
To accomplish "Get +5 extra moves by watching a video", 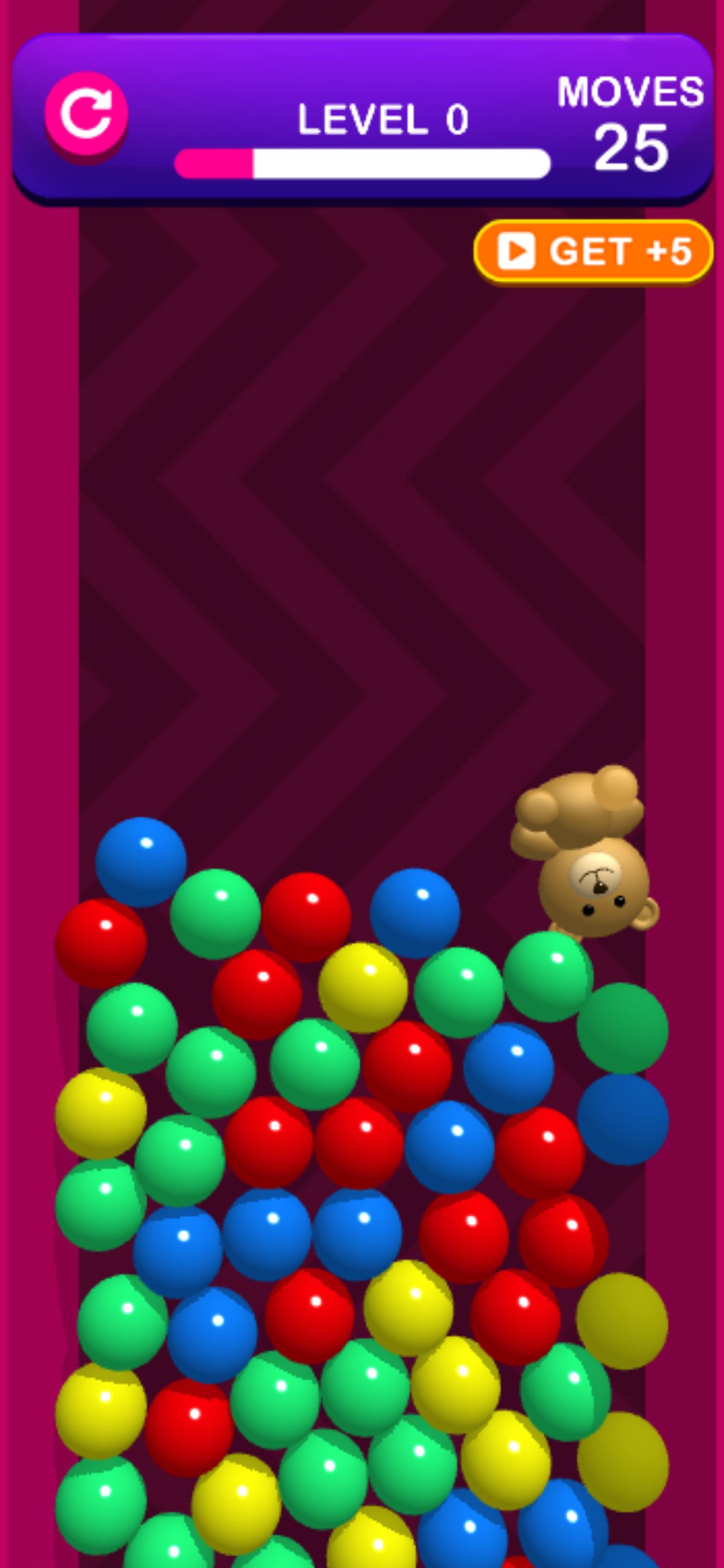I will tap(593, 251).
